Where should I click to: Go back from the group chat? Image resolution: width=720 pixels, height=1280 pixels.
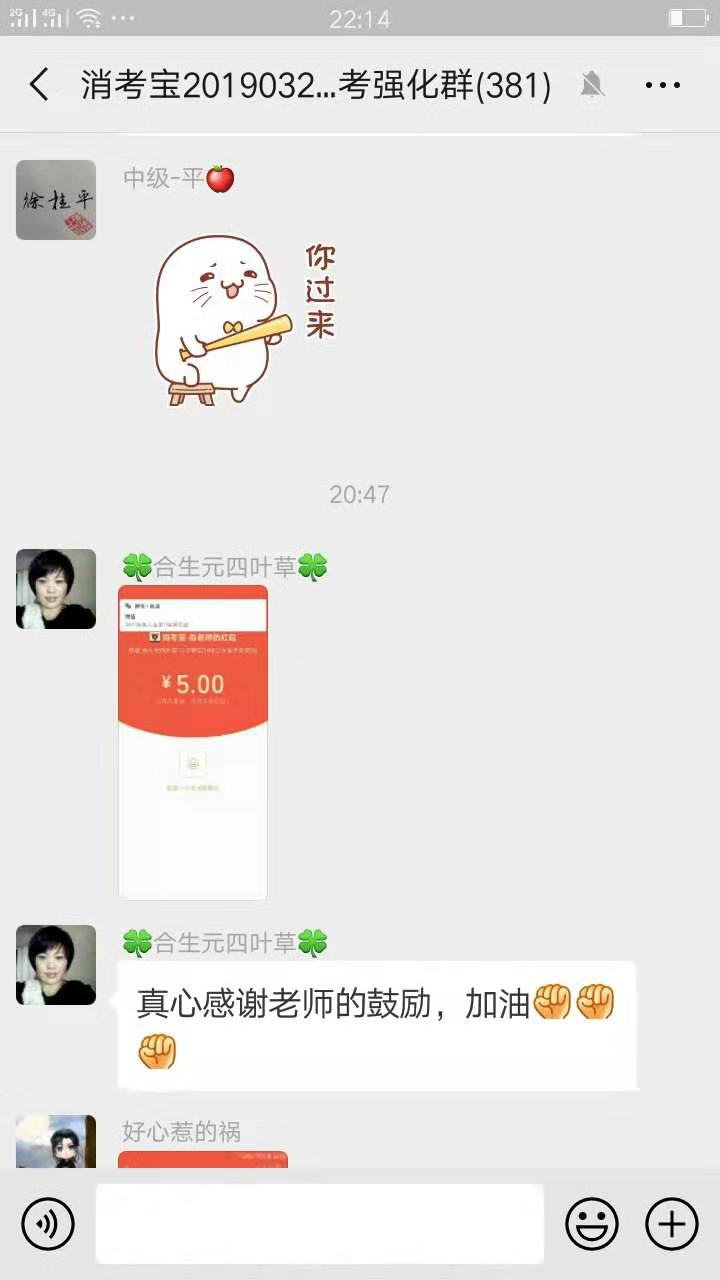39,85
